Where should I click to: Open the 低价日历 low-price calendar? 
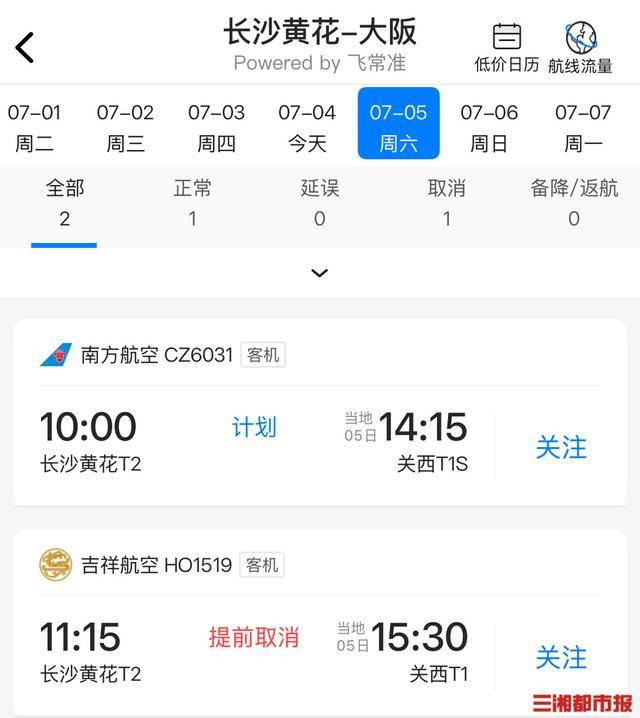point(506,47)
